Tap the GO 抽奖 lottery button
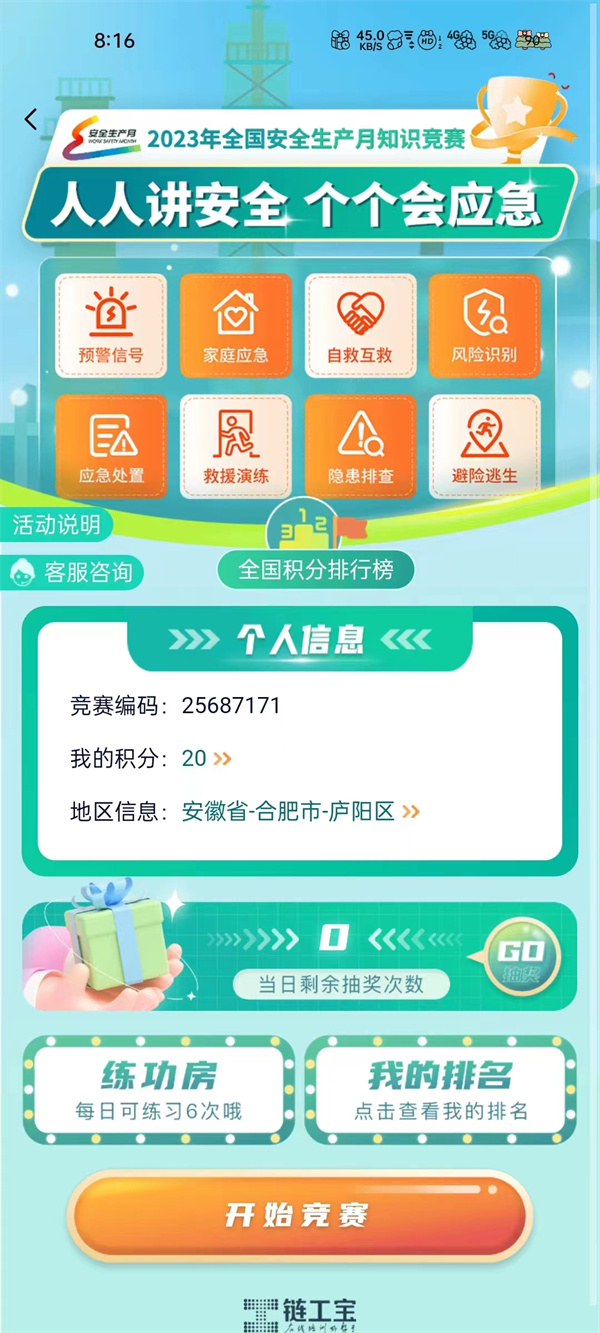The image size is (600, 1333). tap(520, 956)
